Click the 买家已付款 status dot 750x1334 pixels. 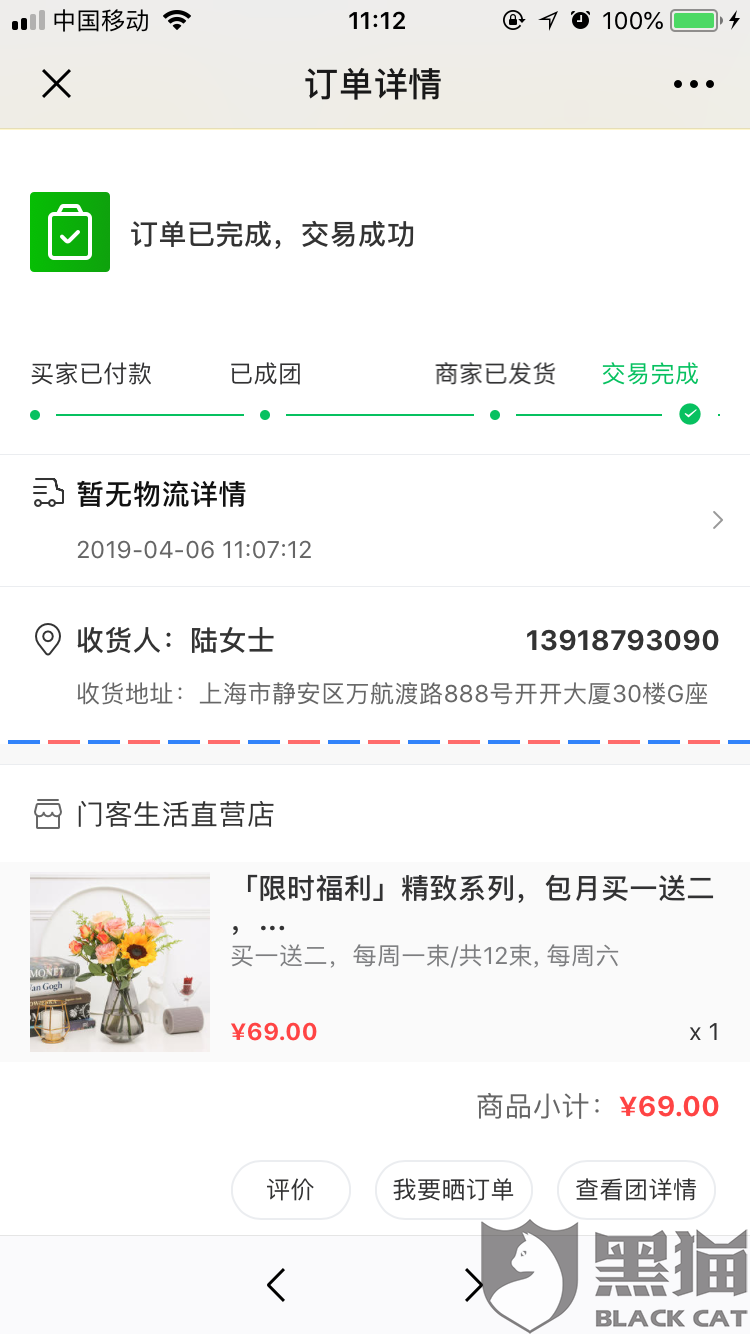pyautogui.click(x=34, y=414)
